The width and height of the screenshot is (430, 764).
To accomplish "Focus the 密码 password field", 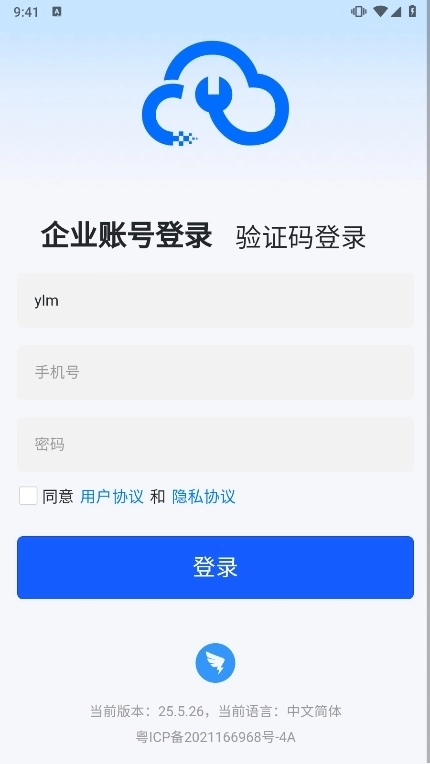I will (215, 444).
